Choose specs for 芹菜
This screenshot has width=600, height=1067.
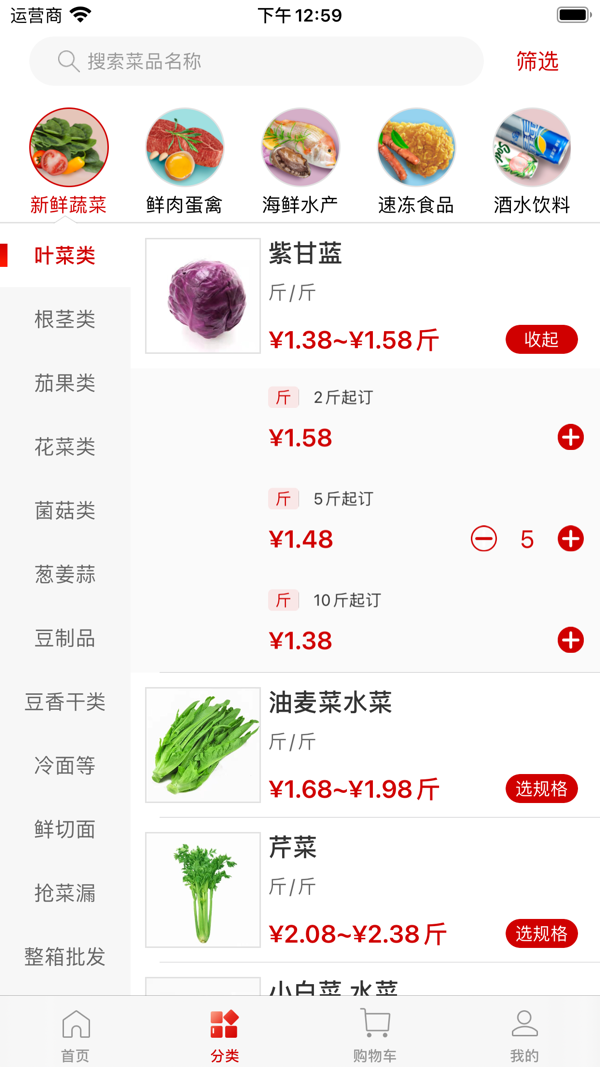click(x=541, y=934)
